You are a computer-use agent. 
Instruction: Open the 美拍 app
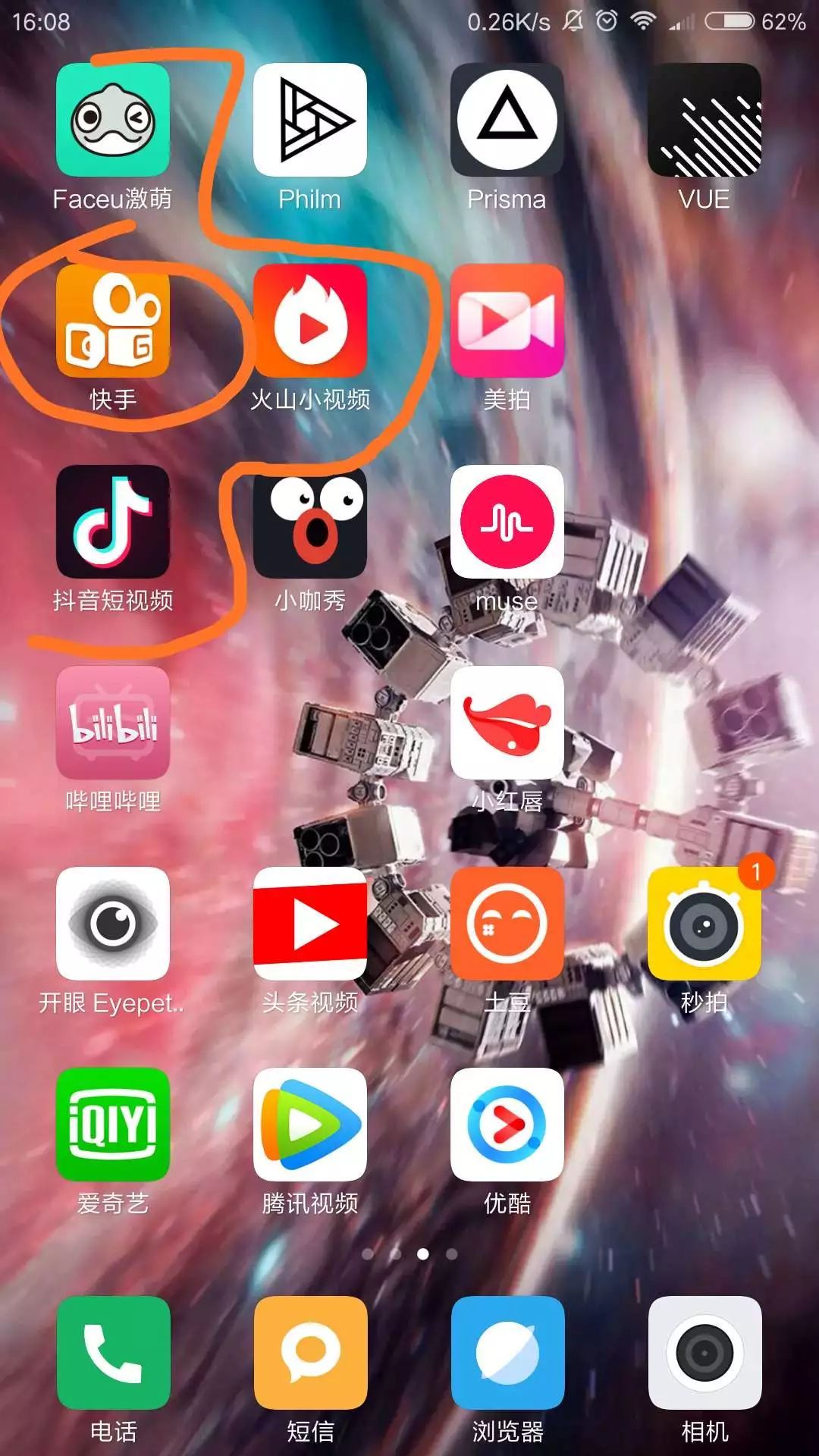coord(507,321)
